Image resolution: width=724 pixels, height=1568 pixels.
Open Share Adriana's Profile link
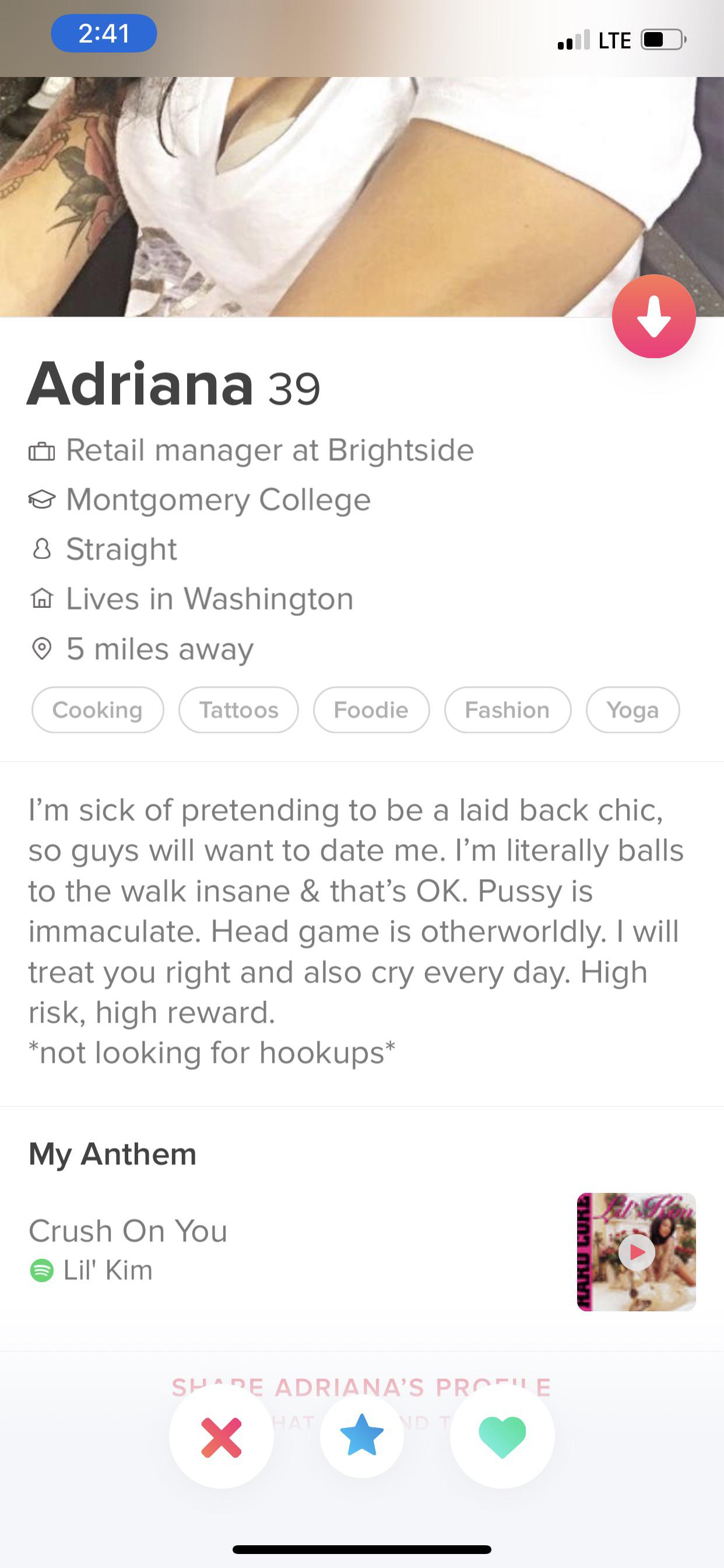pyautogui.click(x=361, y=1387)
